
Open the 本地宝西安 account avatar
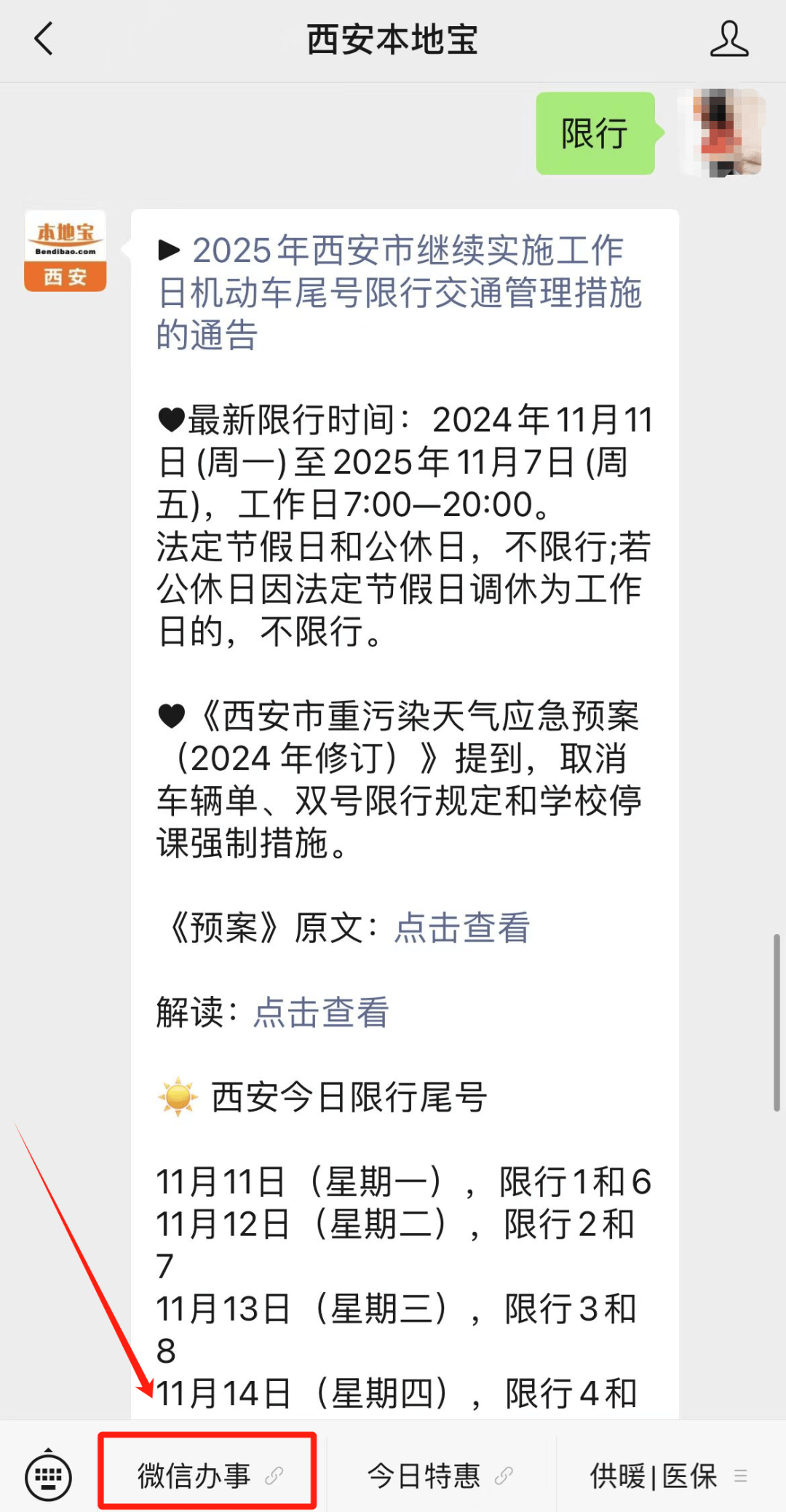(65, 250)
